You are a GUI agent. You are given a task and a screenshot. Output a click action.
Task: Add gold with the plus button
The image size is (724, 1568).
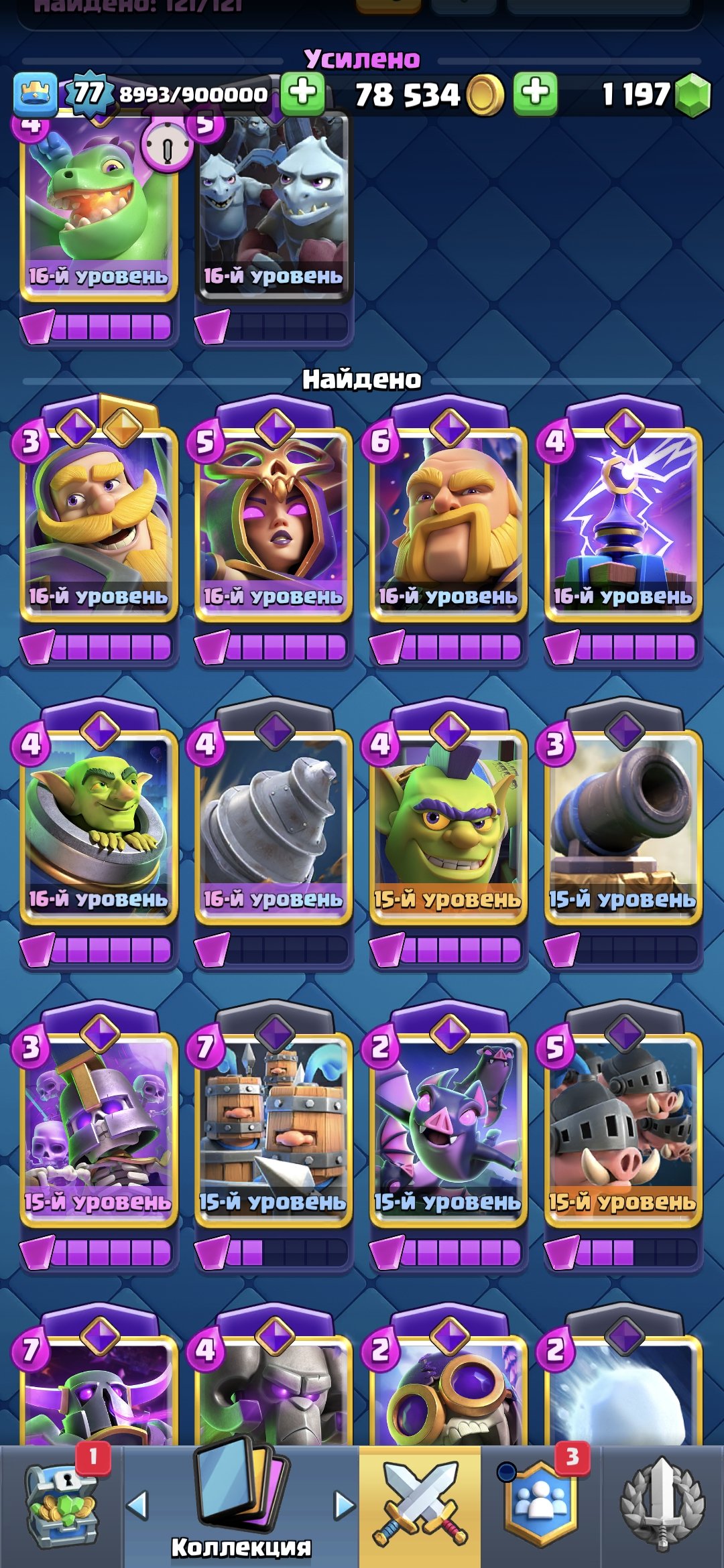pyautogui.click(x=535, y=93)
